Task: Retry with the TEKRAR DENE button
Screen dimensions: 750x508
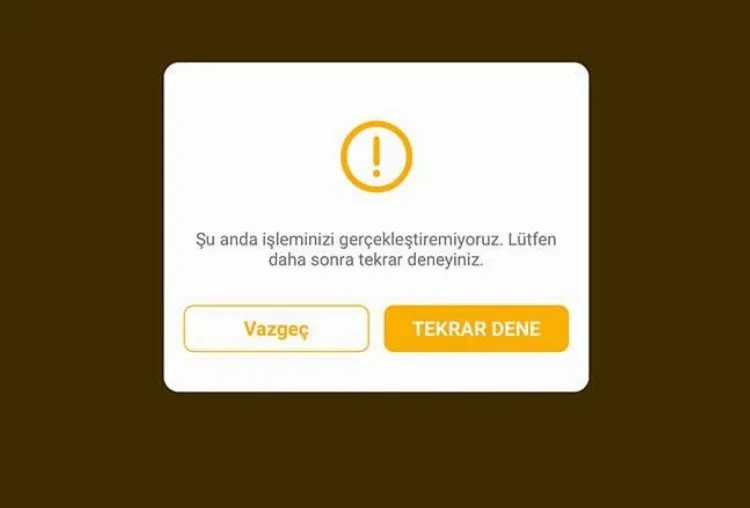Action: click(x=476, y=329)
